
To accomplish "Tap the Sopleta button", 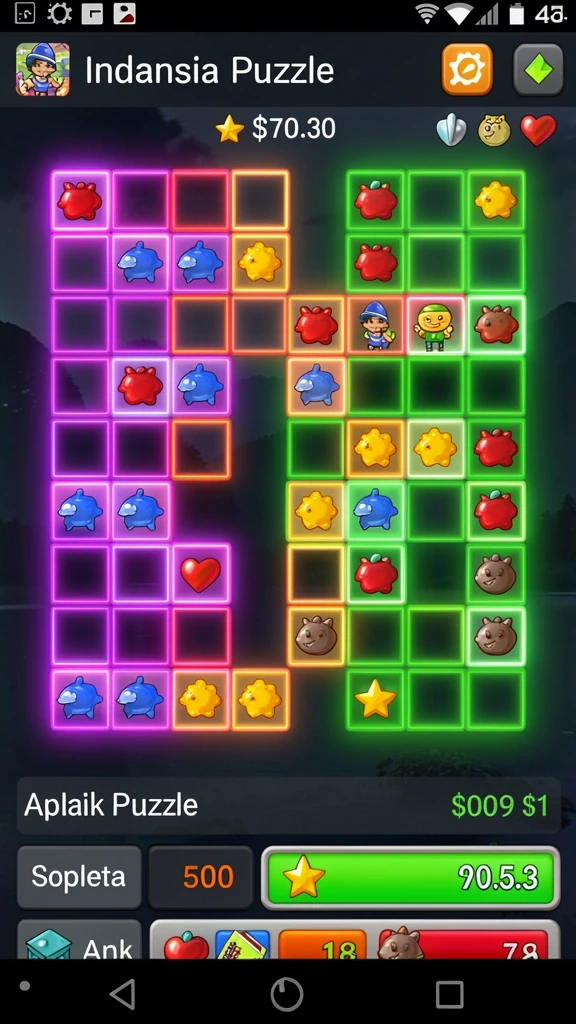I will [79, 876].
